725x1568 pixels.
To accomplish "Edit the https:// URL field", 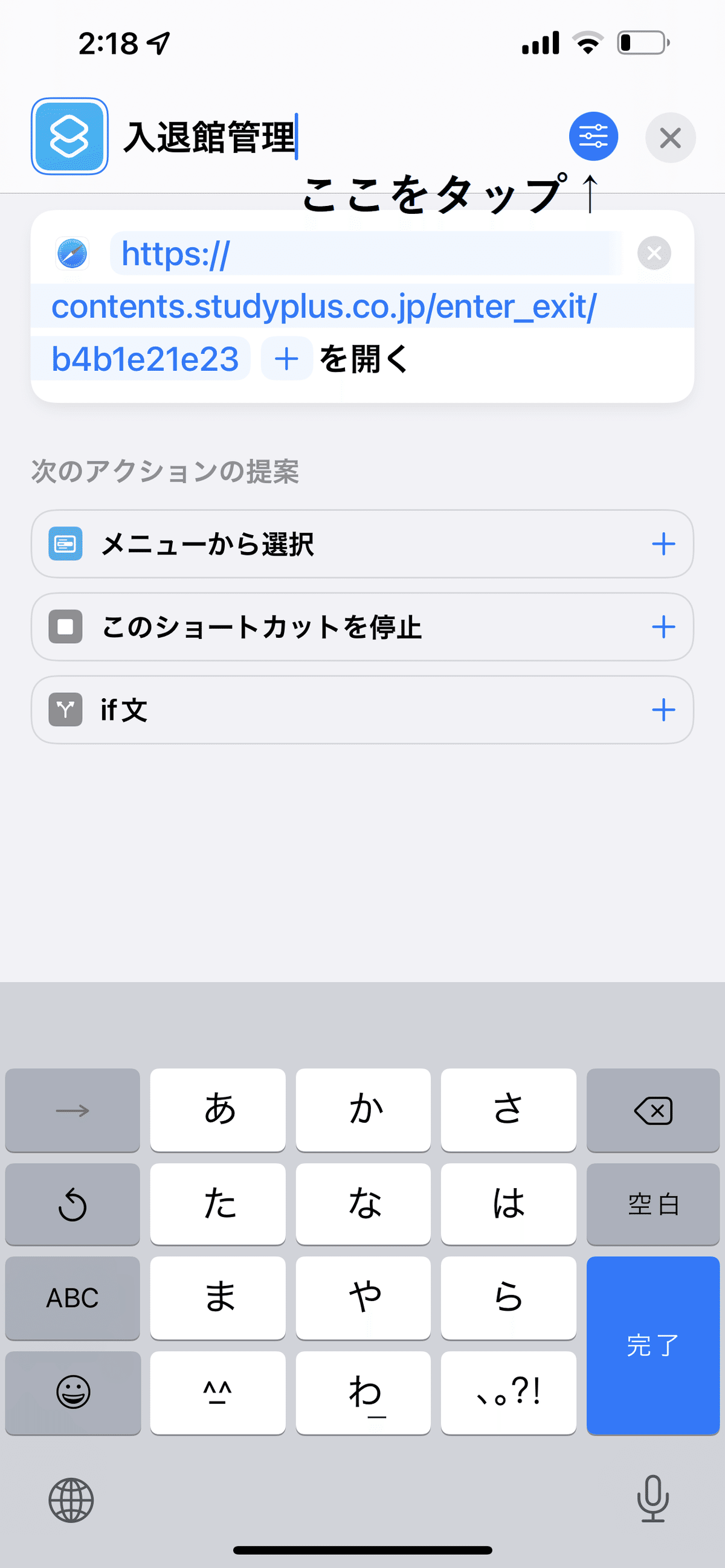I will pyautogui.click(x=324, y=306).
